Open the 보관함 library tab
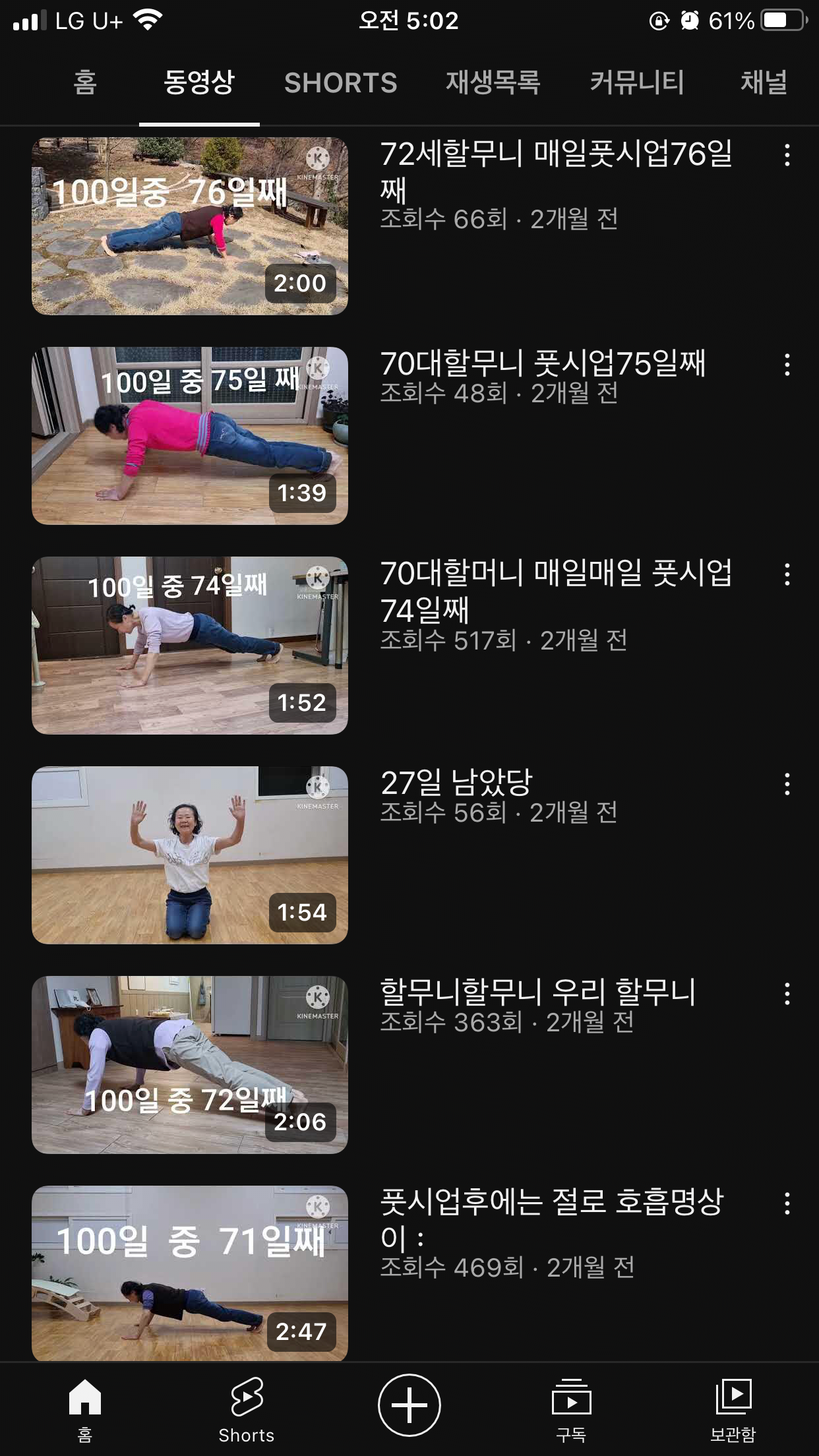This screenshot has height=1456, width=819. coord(733,1409)
